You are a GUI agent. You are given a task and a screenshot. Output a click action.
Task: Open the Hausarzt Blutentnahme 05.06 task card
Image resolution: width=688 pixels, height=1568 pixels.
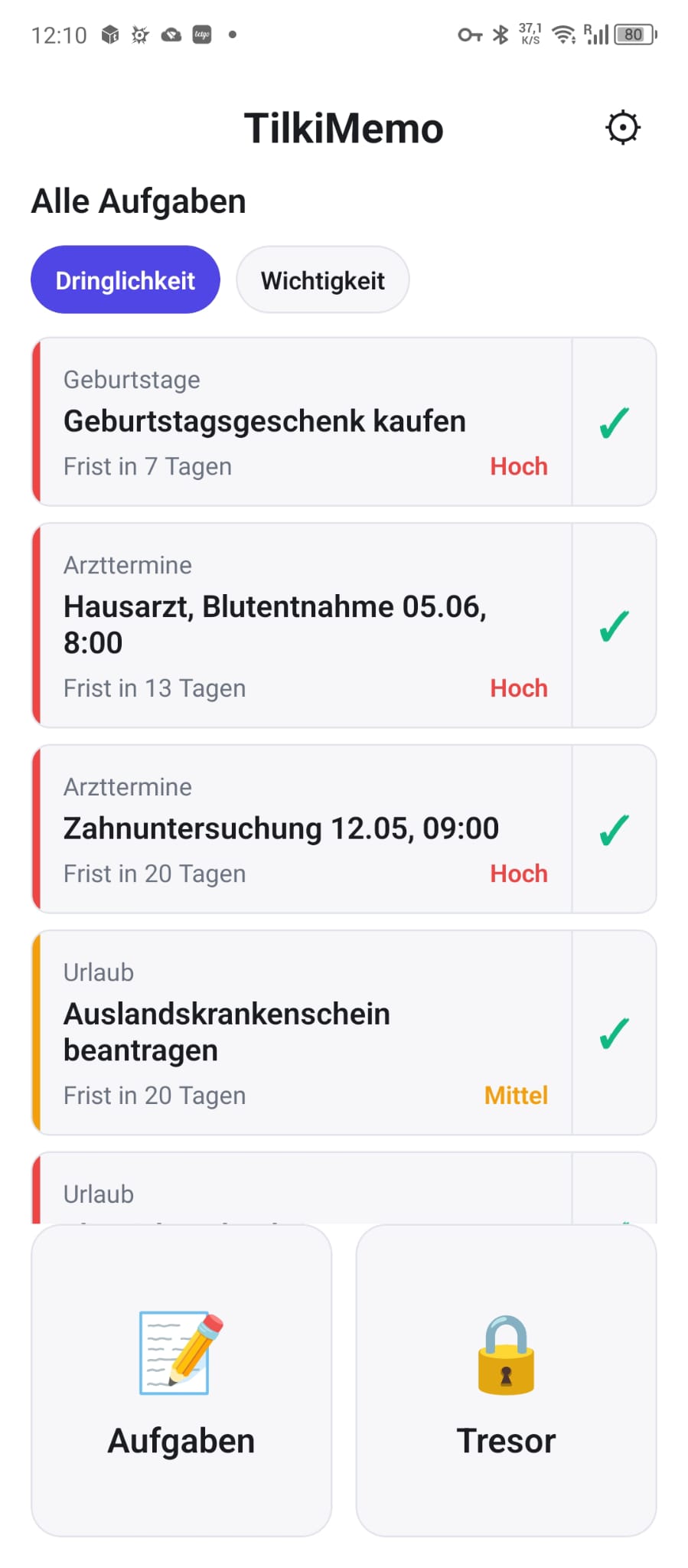[276, 624]
